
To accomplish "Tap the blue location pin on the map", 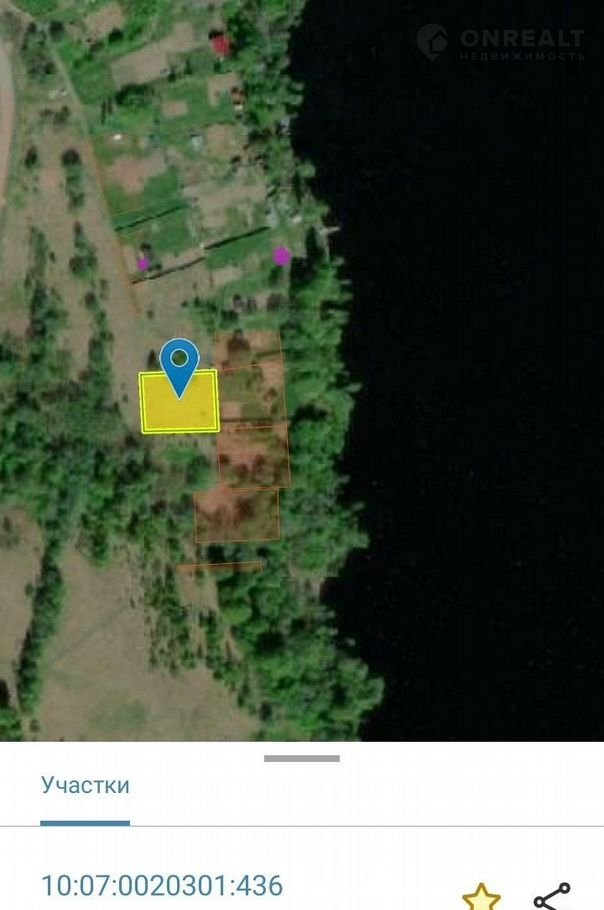I will pyautogui.click(x=180, y=363).
